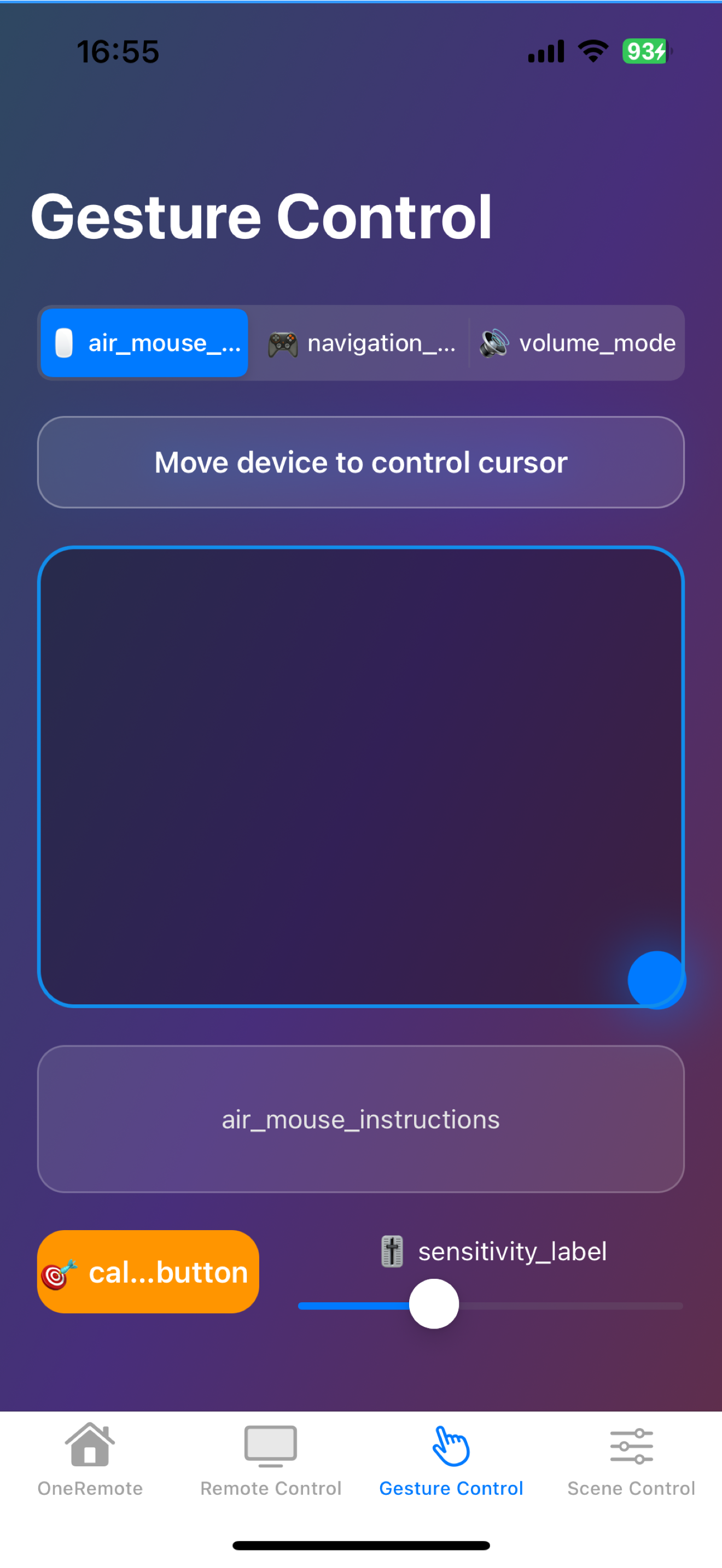The height and width of the screenshot is (1568, 722).
Task: Tap the Move device to control cursor banner
Action: pos(361,461)
